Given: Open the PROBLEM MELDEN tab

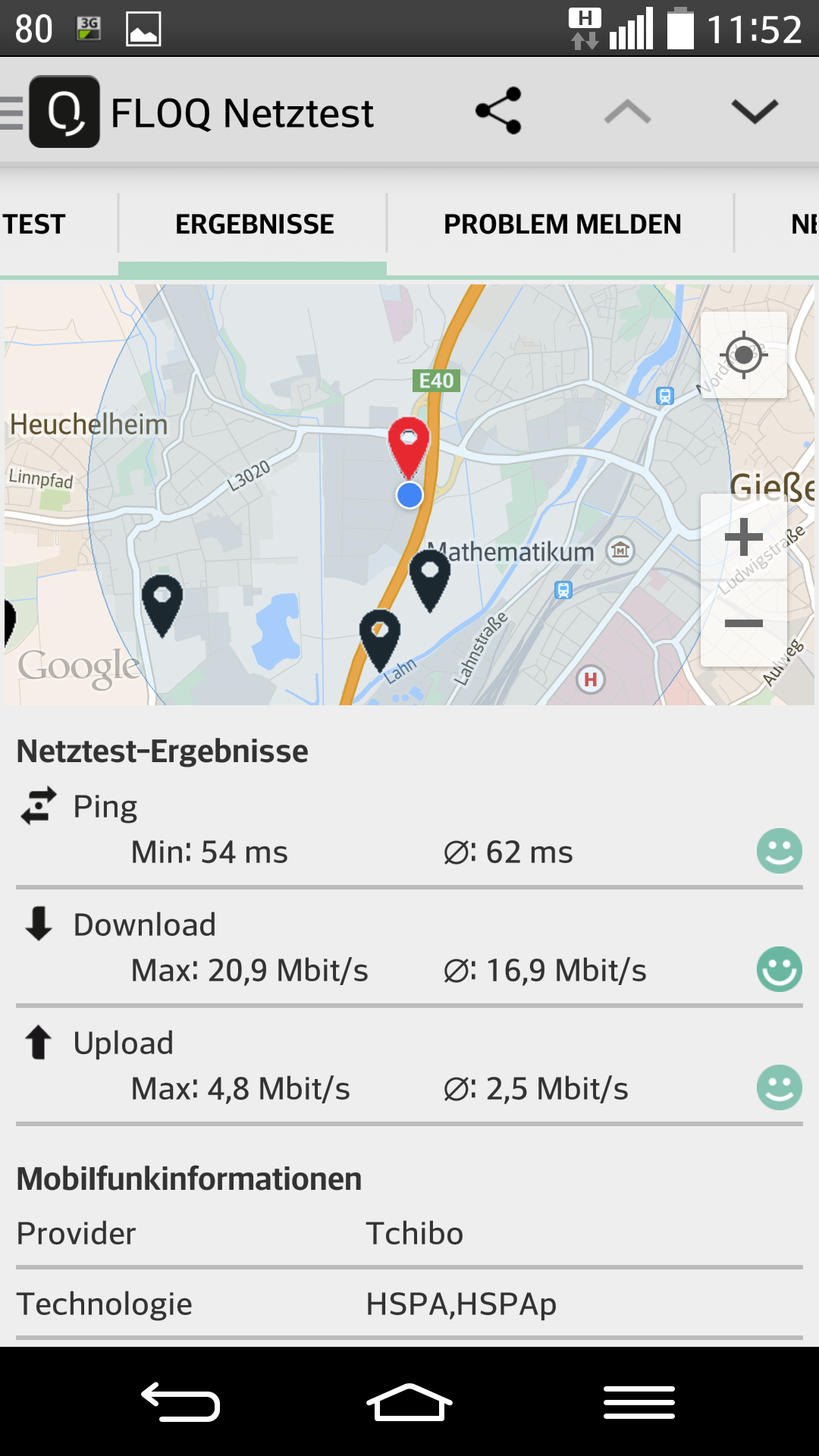Looking at the screenshot, I should coord(562,224).
